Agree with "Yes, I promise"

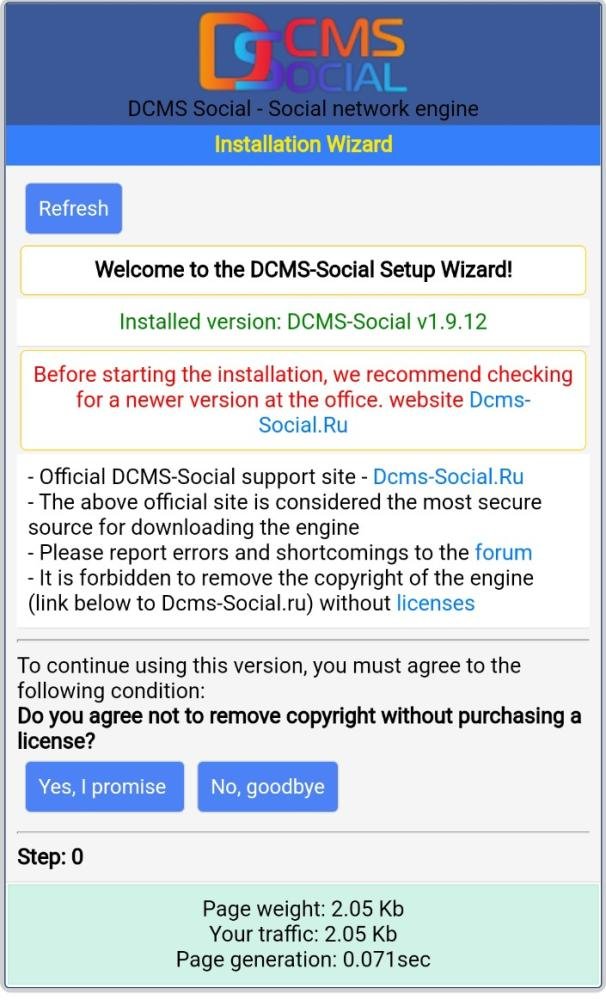(103, 787)
